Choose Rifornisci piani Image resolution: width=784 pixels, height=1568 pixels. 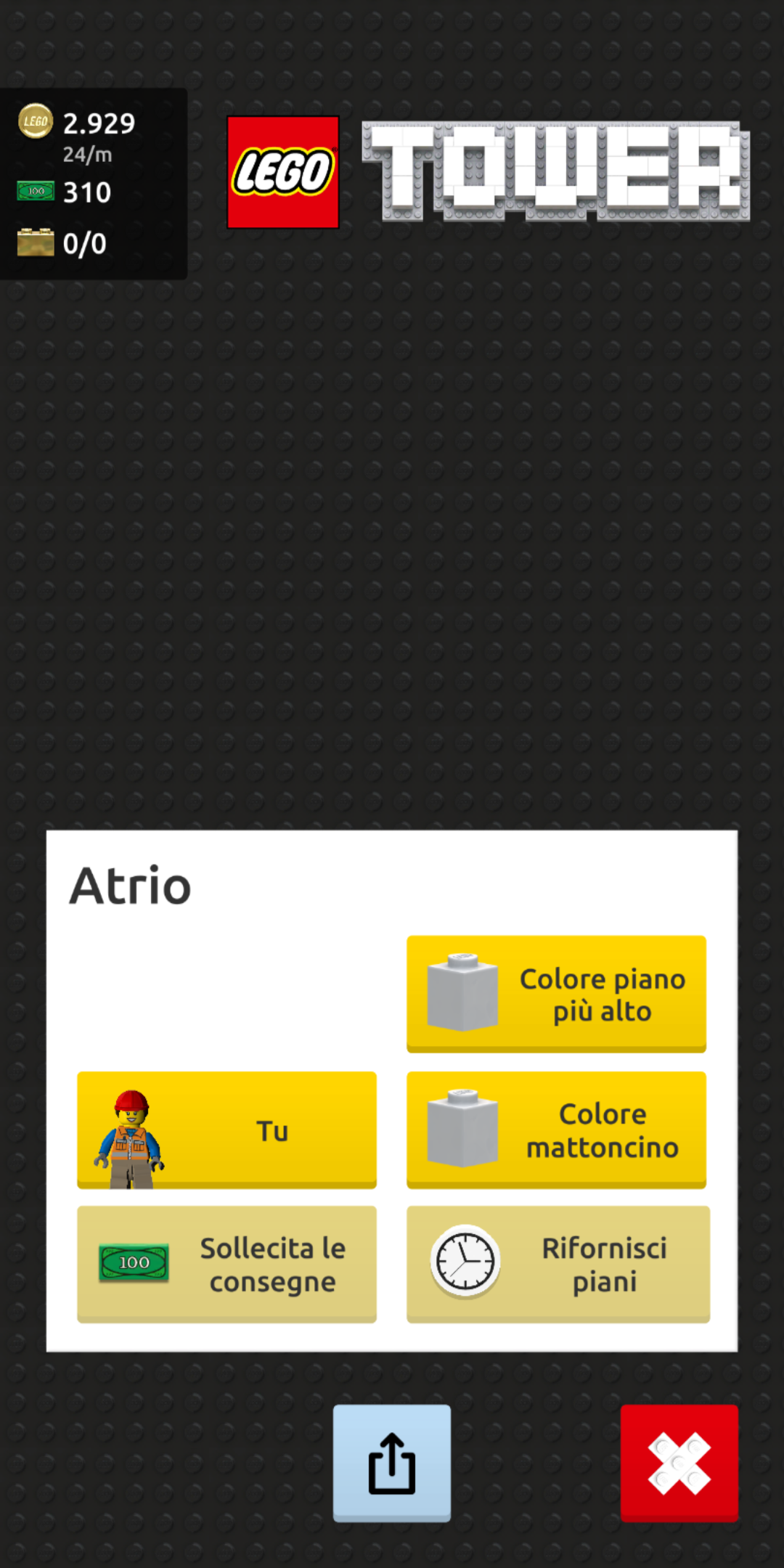tap(558, 1264)
